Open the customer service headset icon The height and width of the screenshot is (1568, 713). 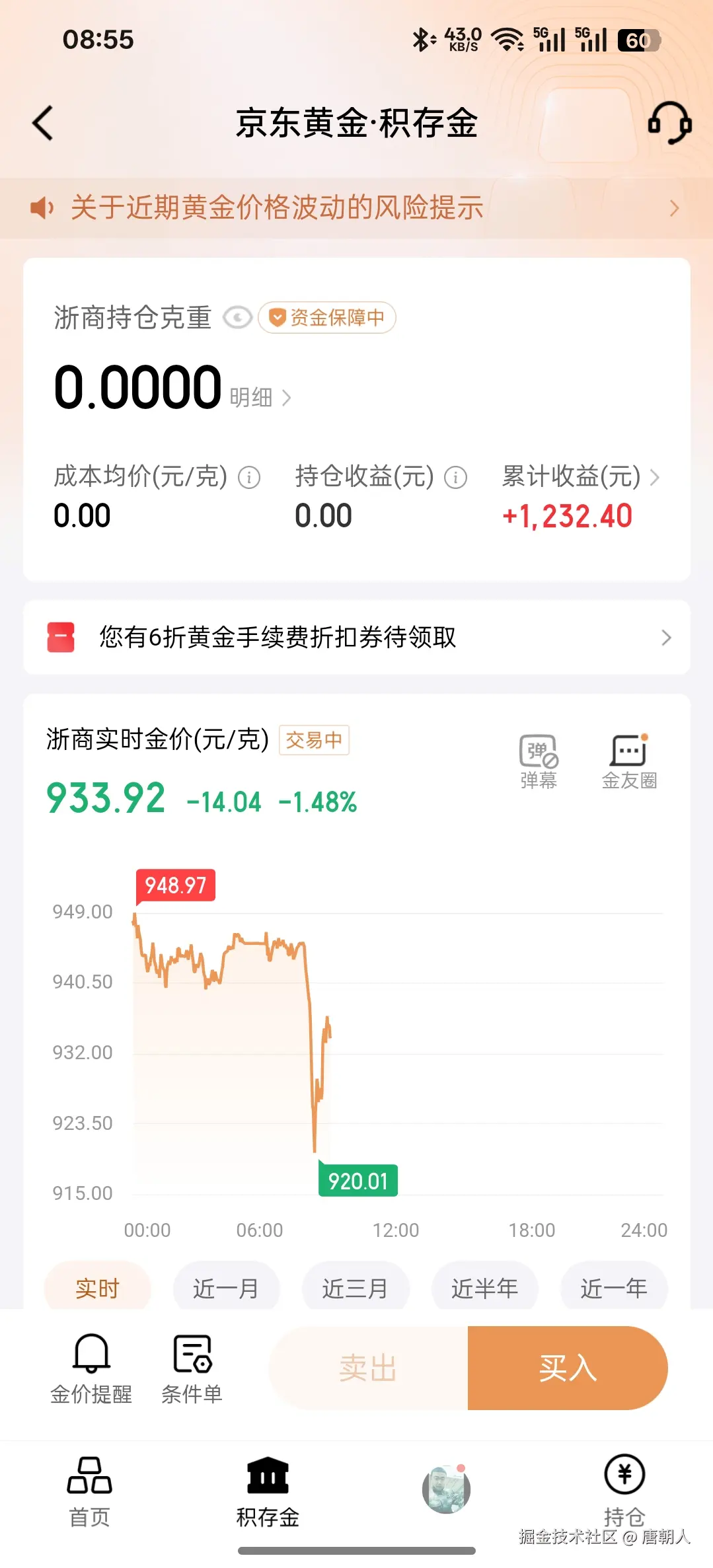(x=671, y=124)
